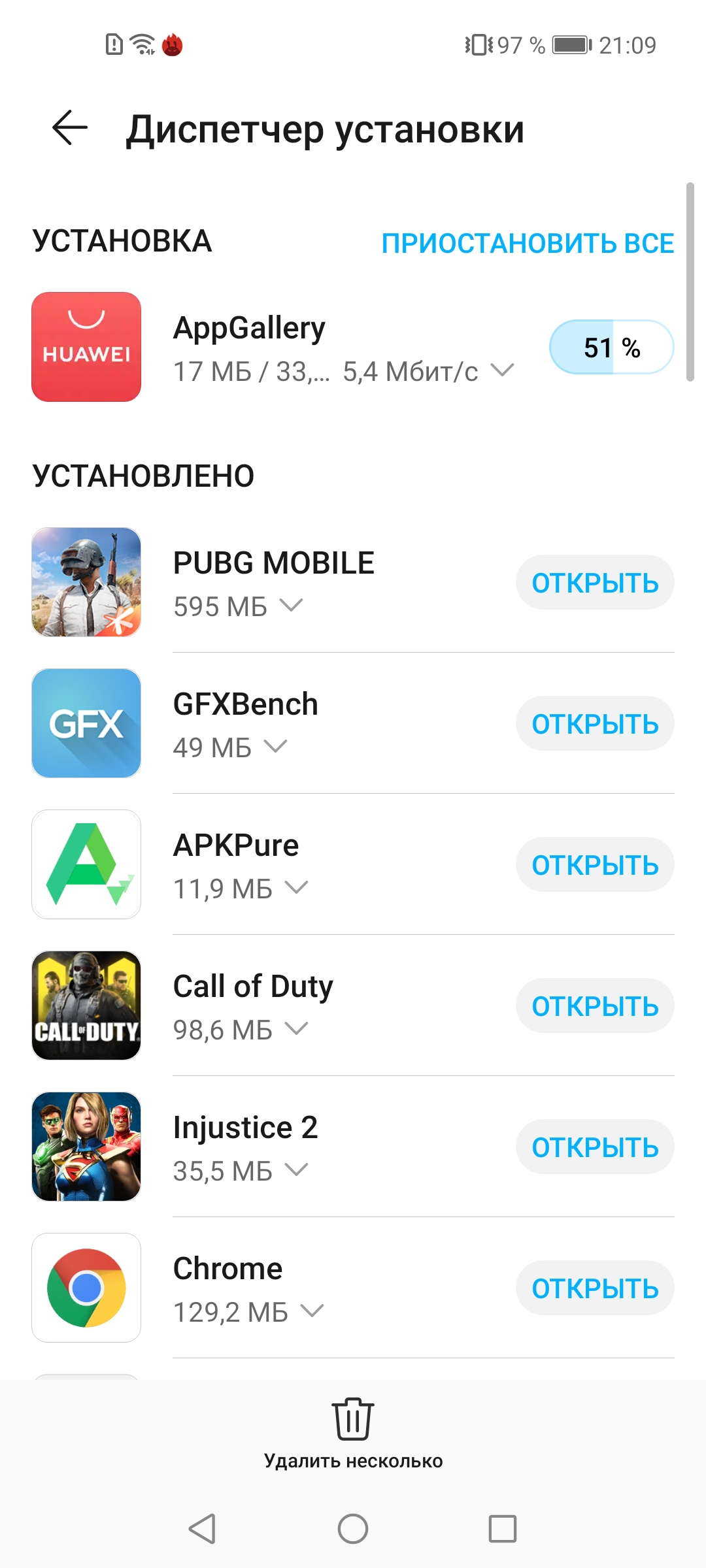The height and width of the screenshot is (1568, 706).
Task: Expand GFXBench 49 МБ details
Action: click(x=276, y=747)
